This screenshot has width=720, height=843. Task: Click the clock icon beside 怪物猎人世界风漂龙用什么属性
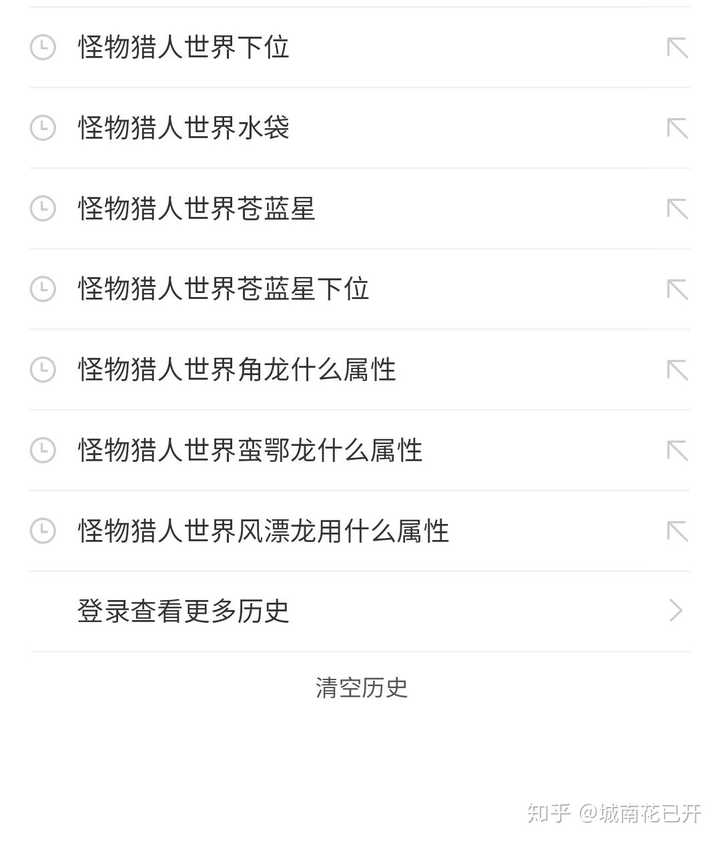(42, 531)
